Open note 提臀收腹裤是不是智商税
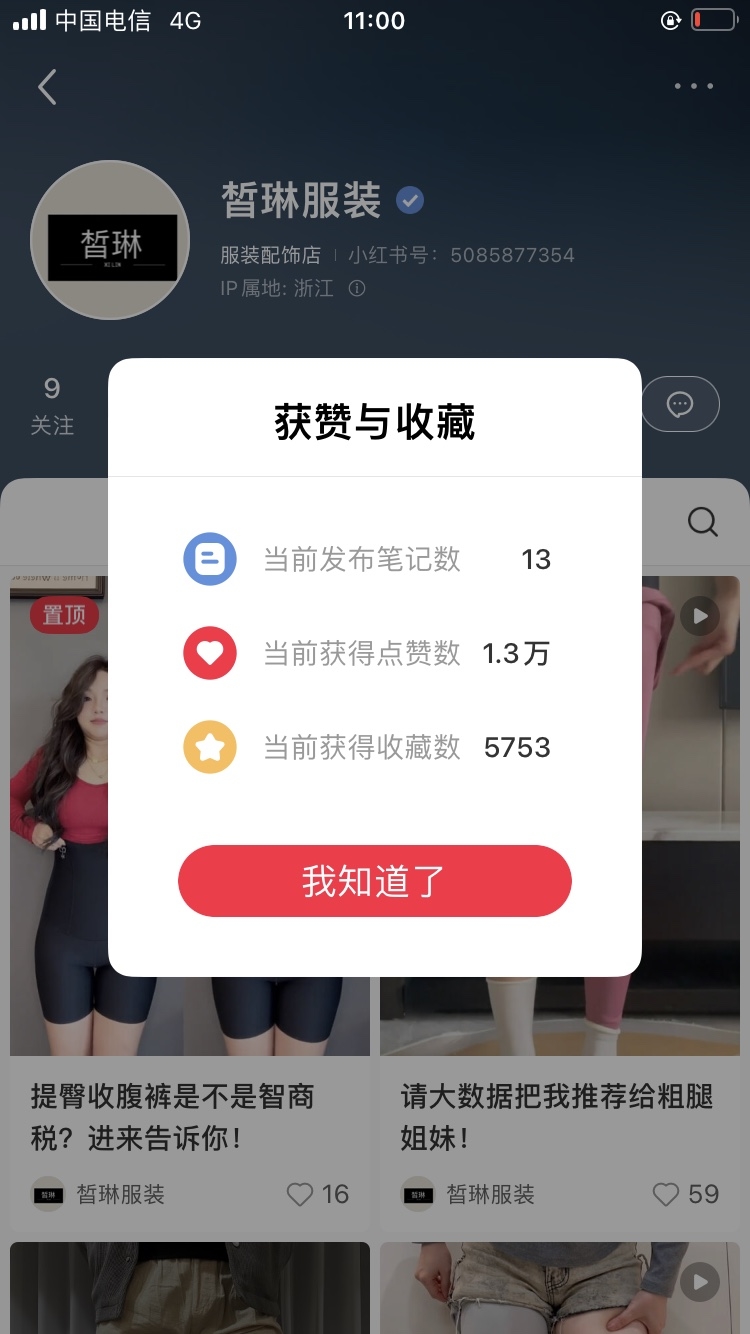The image size is (750, 1334). [x=172, y=1117]
